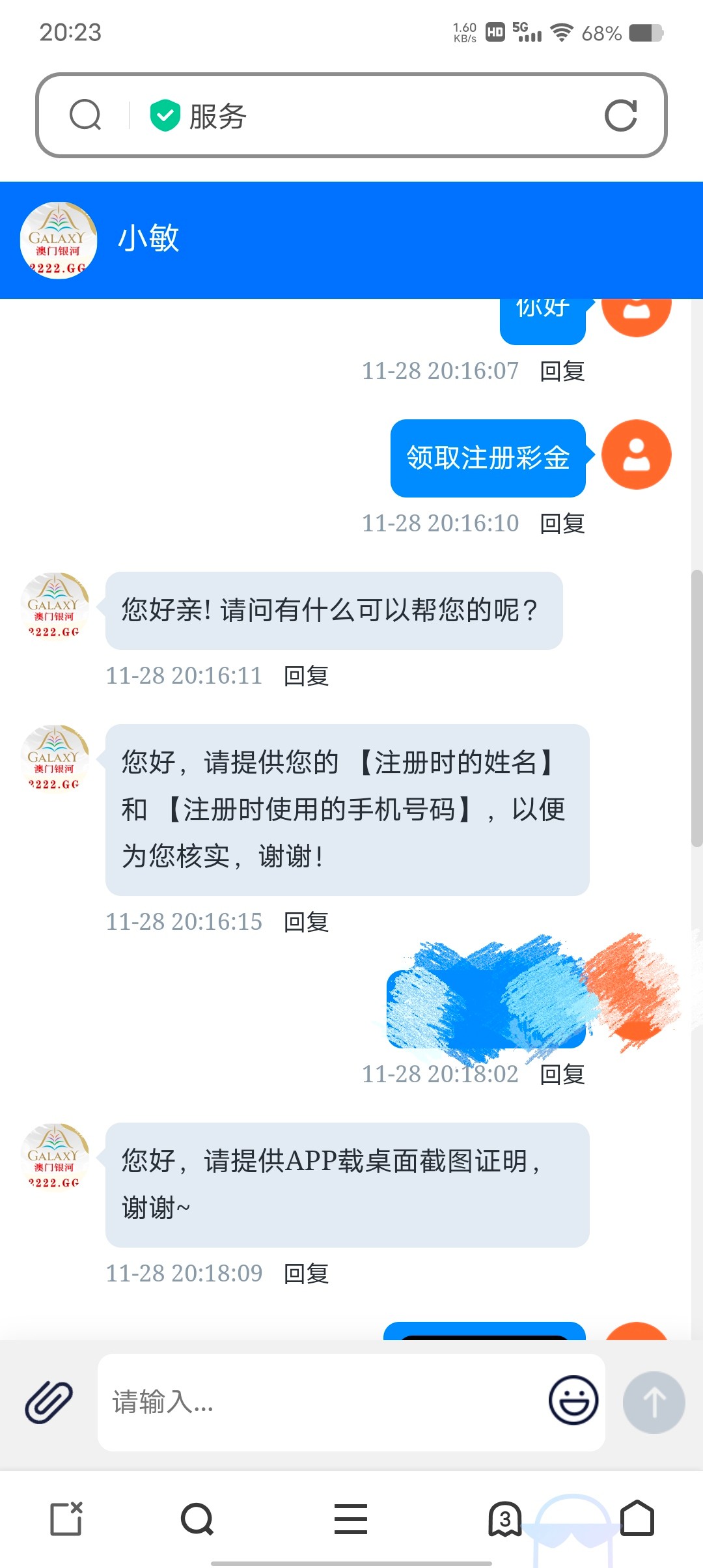
Task: Tap the attachment paperclip icon
Action: point(49,1401)
